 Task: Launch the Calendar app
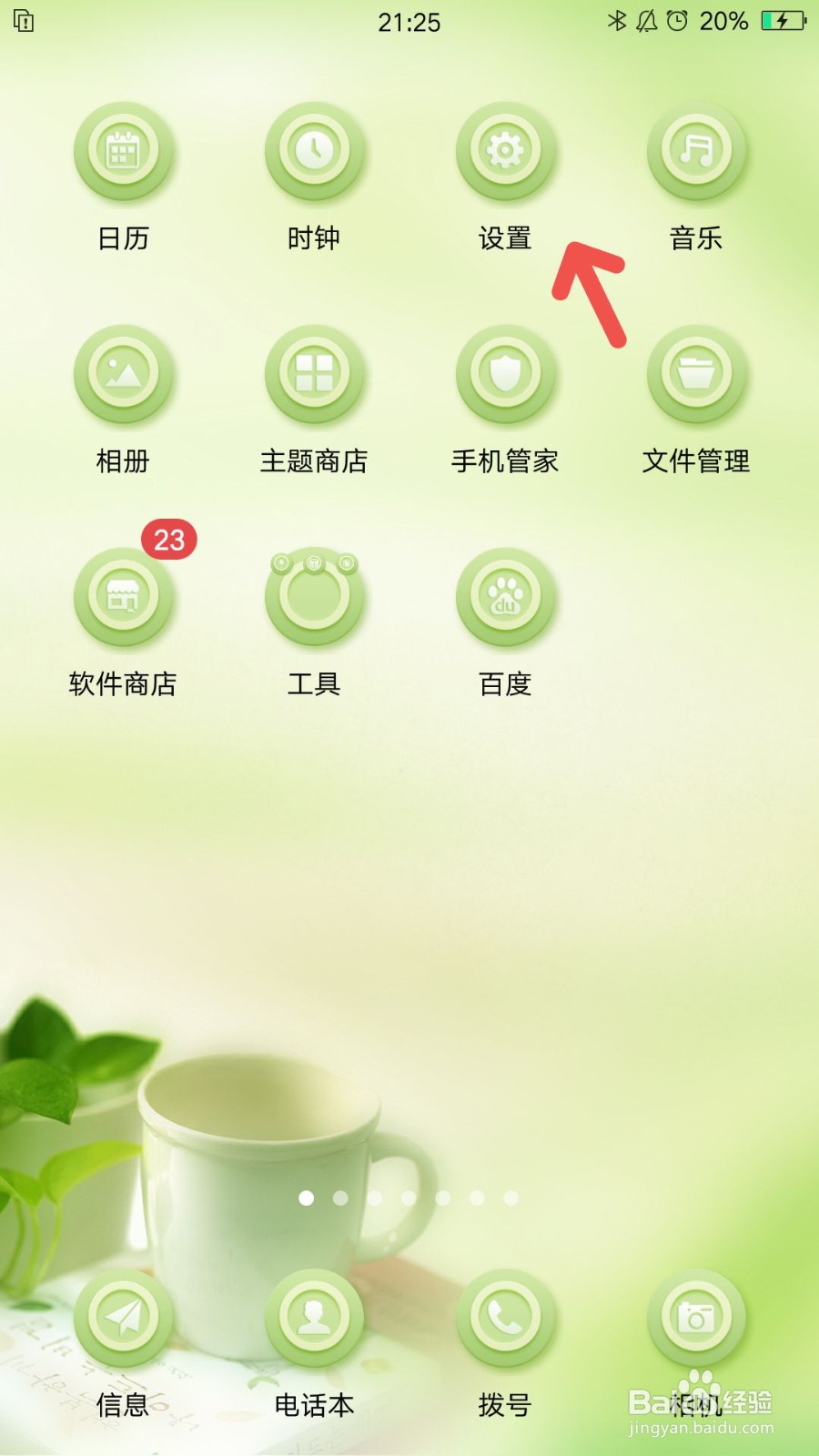click(x=124, y=152)
